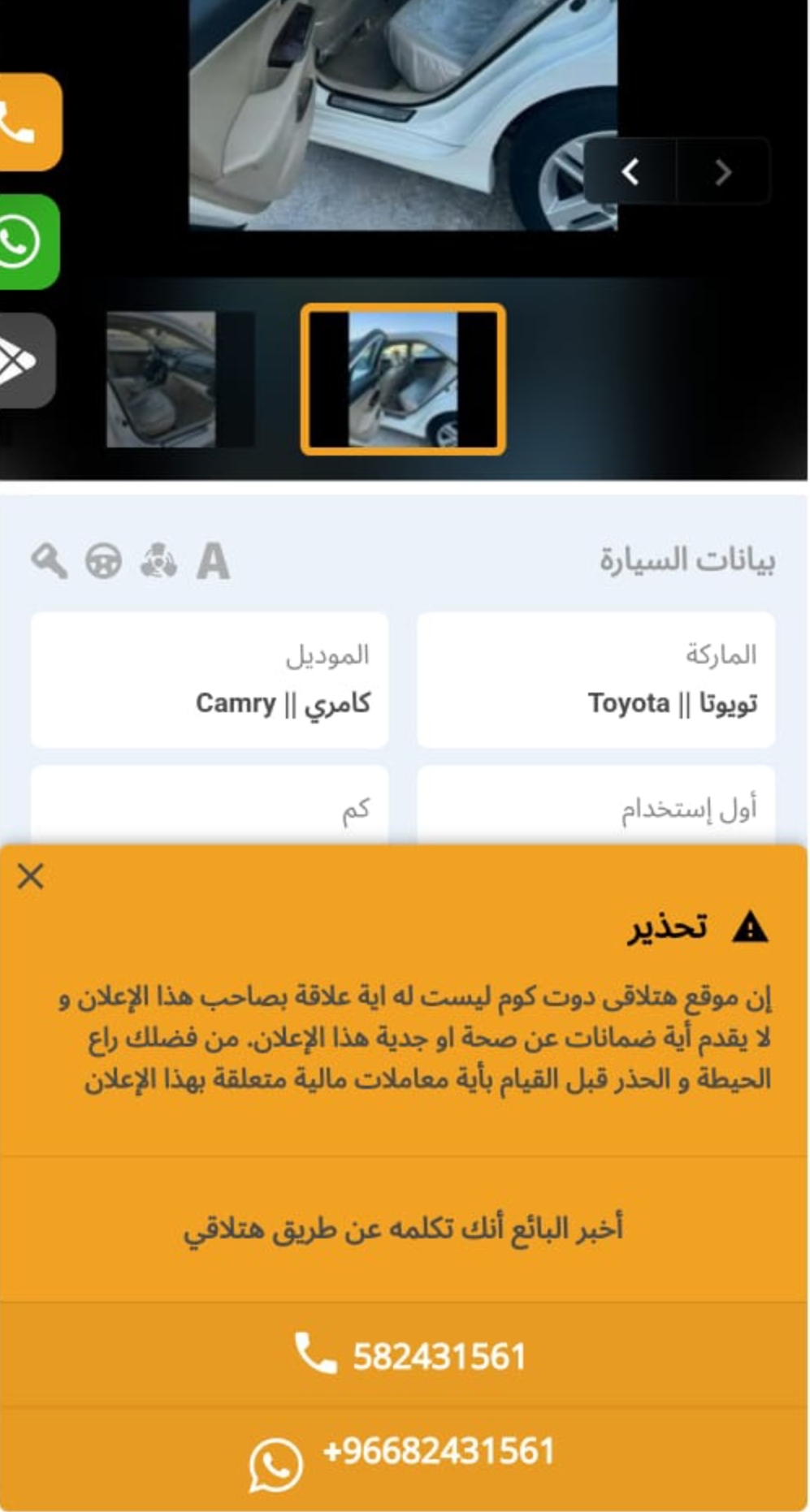Viewport: 810px width, 1512px height.
Task: Tap the grey Google Play side button
Action: 26,360
